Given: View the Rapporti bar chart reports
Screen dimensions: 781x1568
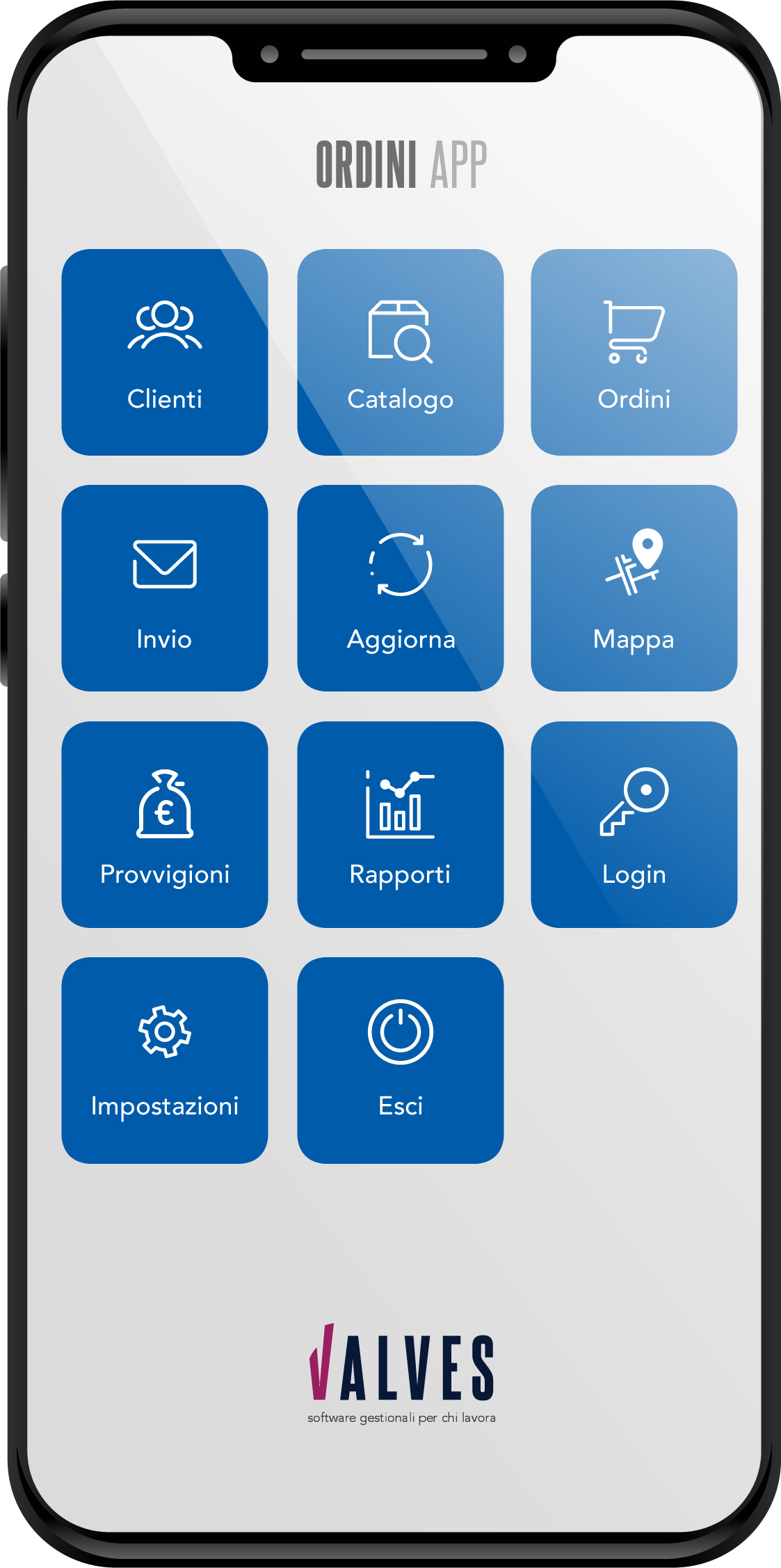Looking at the screenshot, I should (x=401, y=803).
